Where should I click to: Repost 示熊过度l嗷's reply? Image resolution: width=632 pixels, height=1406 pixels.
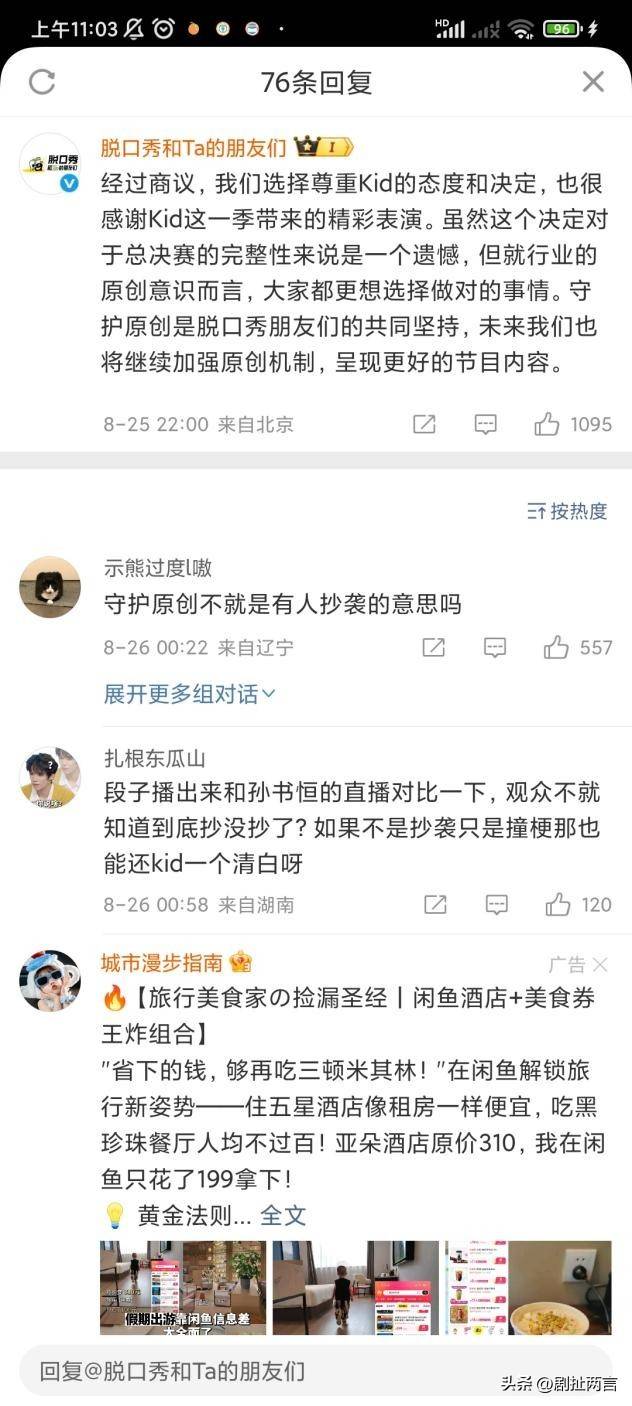tap(433, 647)
